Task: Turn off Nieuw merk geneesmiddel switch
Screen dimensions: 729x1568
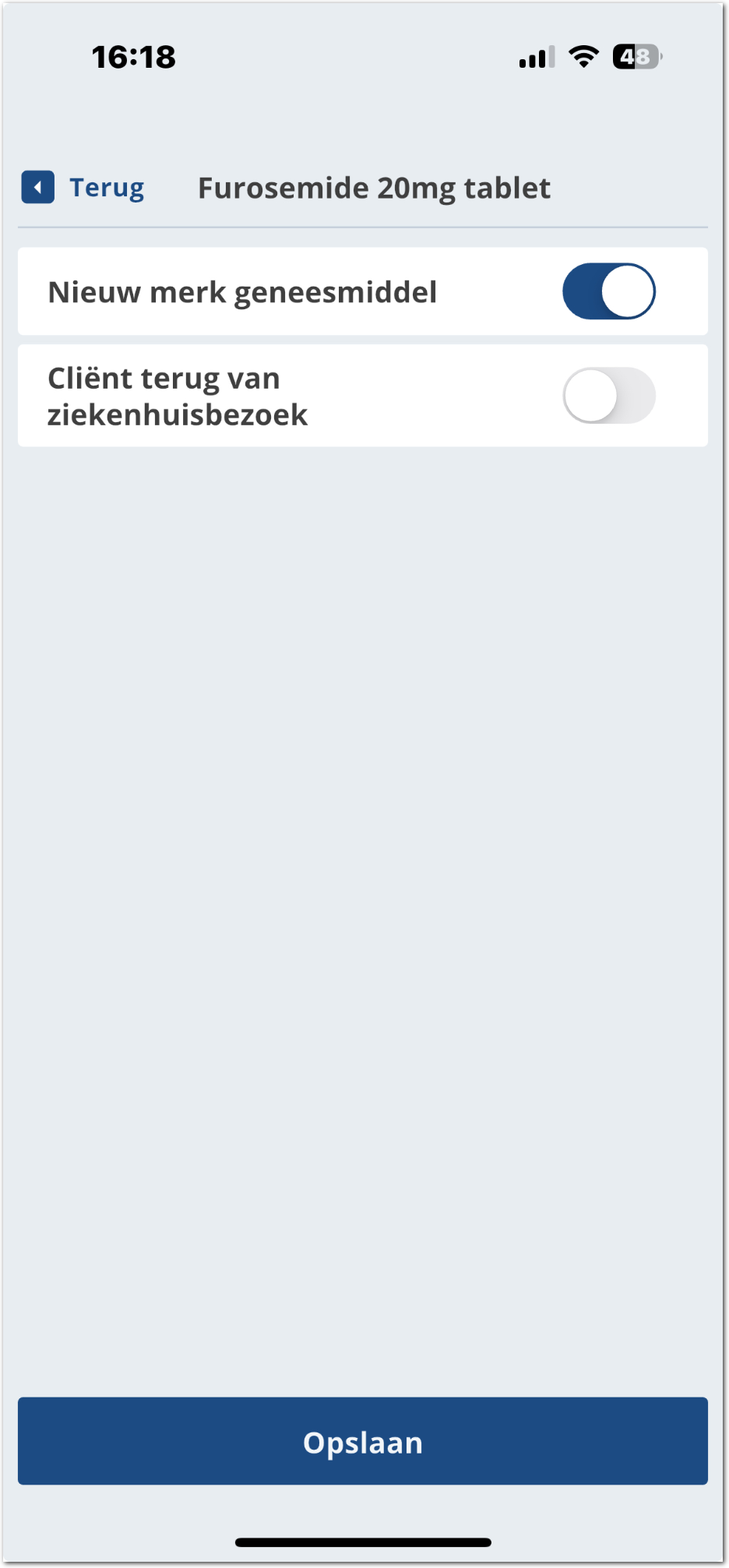Action: pos(608,291)
